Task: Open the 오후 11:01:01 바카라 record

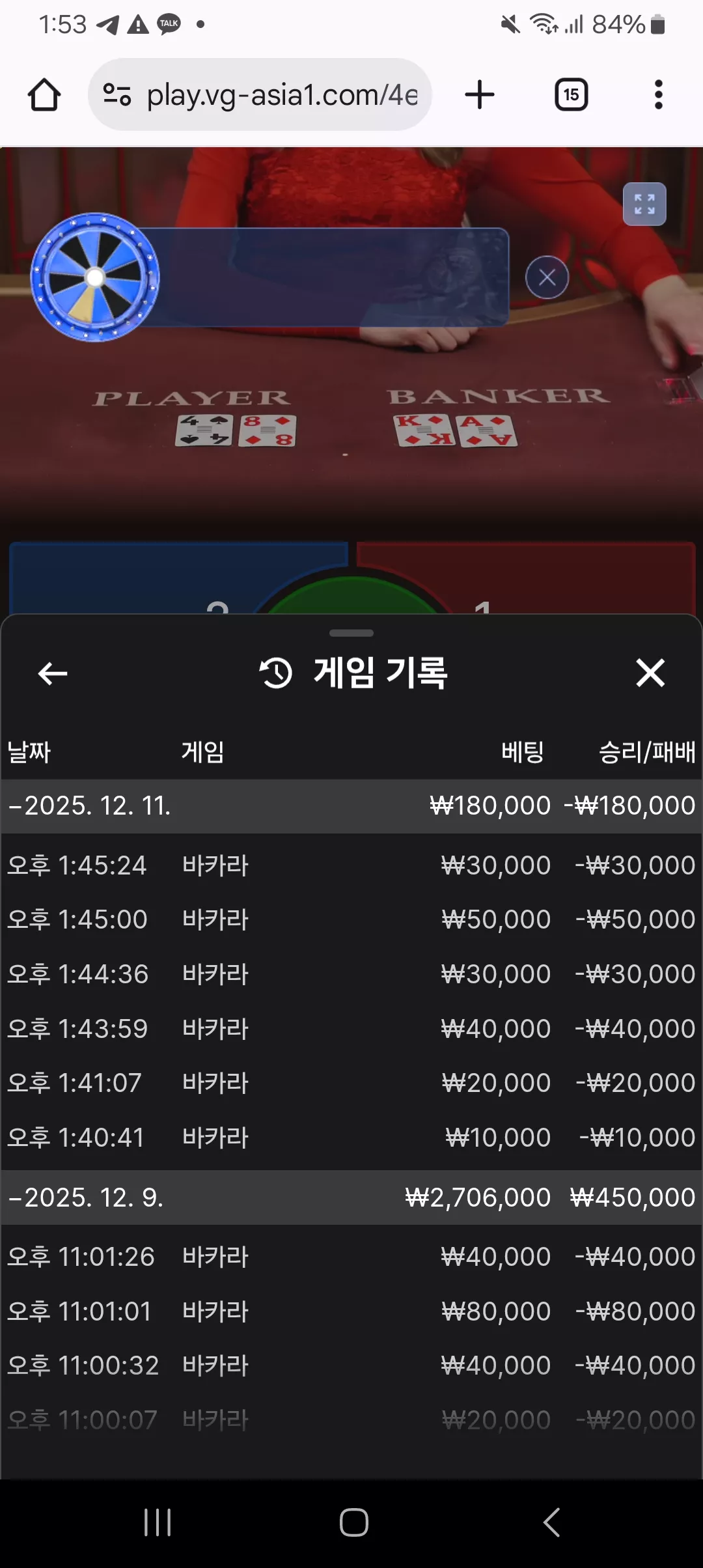Action: (351, 1311)
